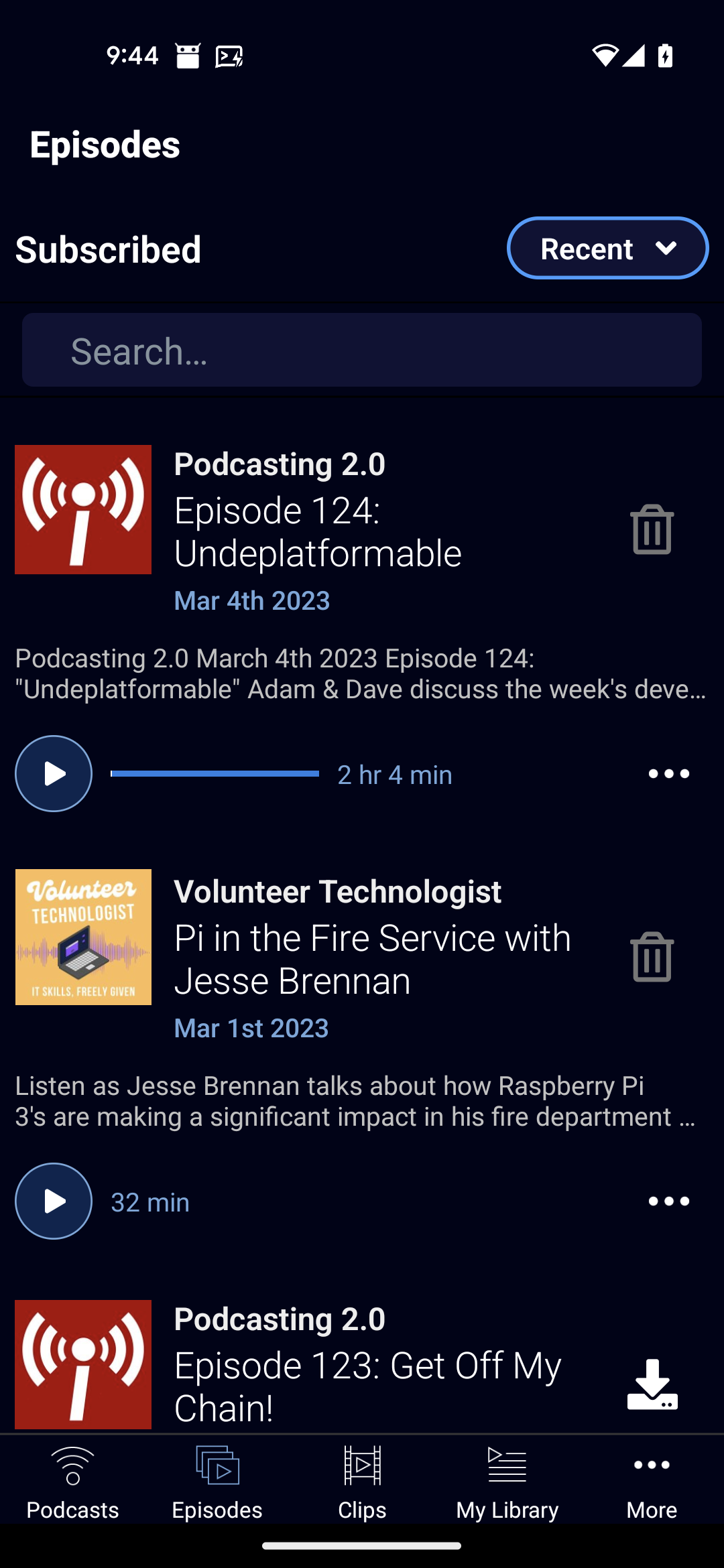Open the Recent sort dropdown
Image resolution: width=724 pixels, height=1568 pixels.
click(x=607, y=248)
